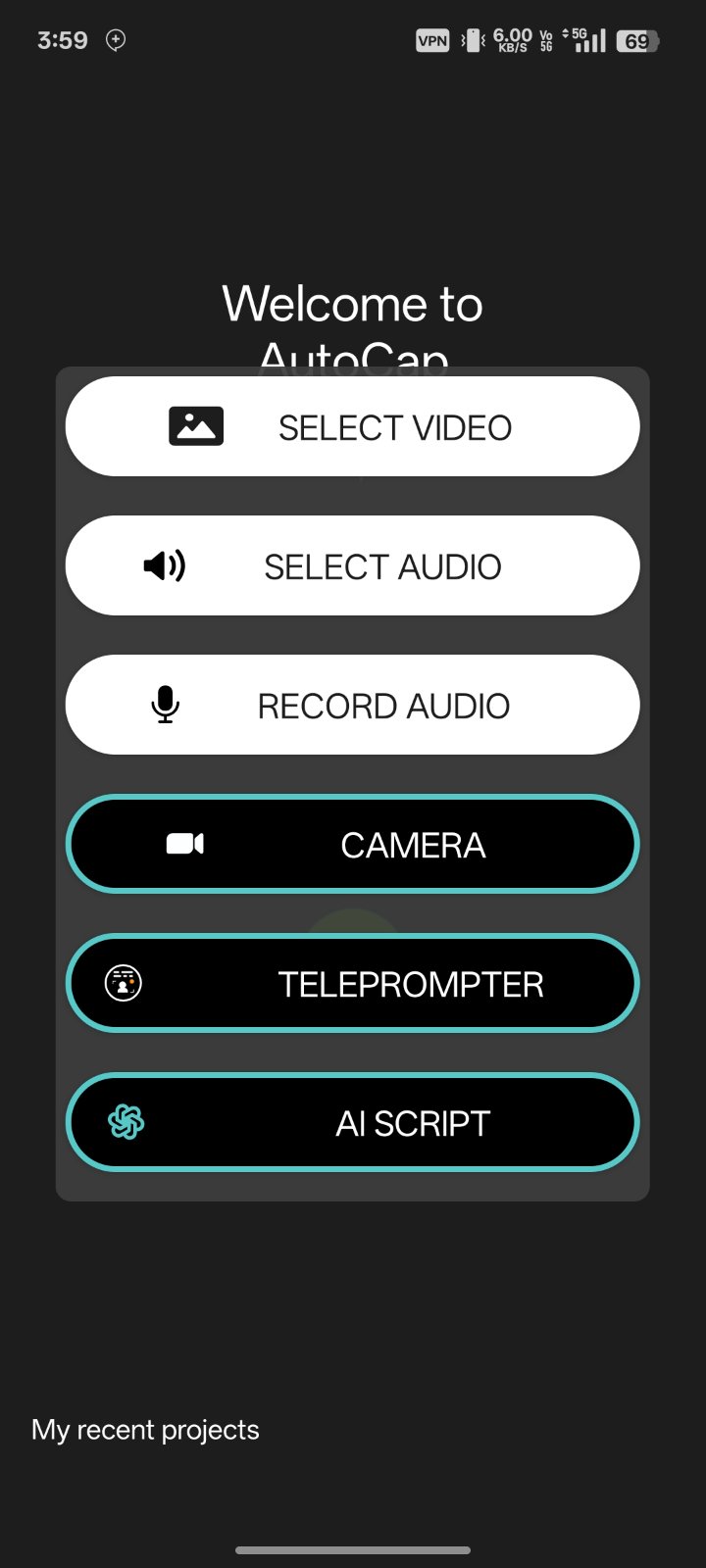The width and height of the screenshot is (706, 1568).
Task: Tap the SELECT VIDEO button
Action: 352,427
